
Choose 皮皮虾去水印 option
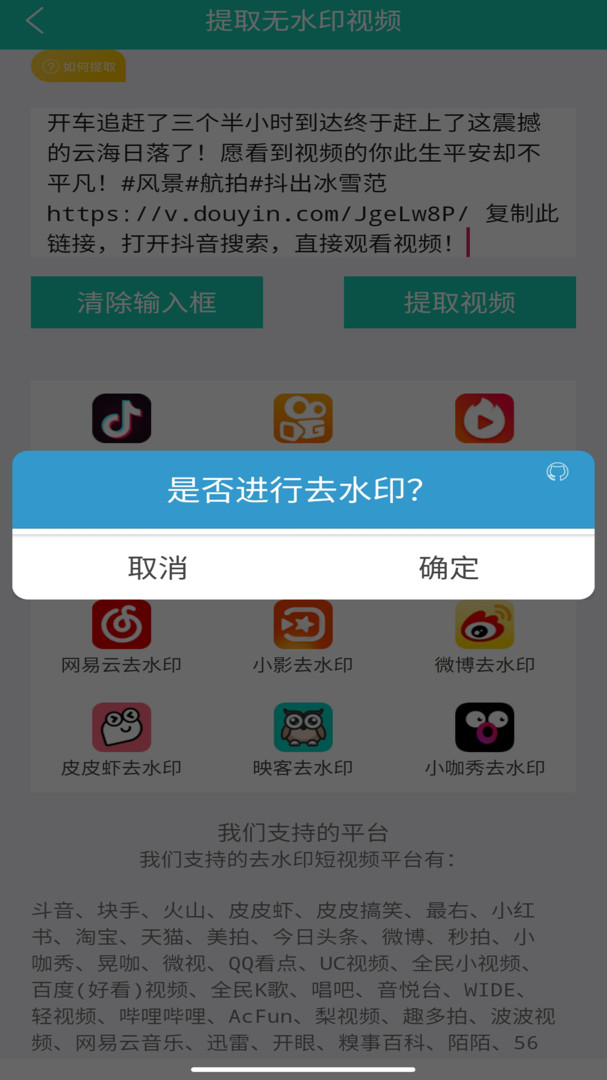(x=121, y=739)
